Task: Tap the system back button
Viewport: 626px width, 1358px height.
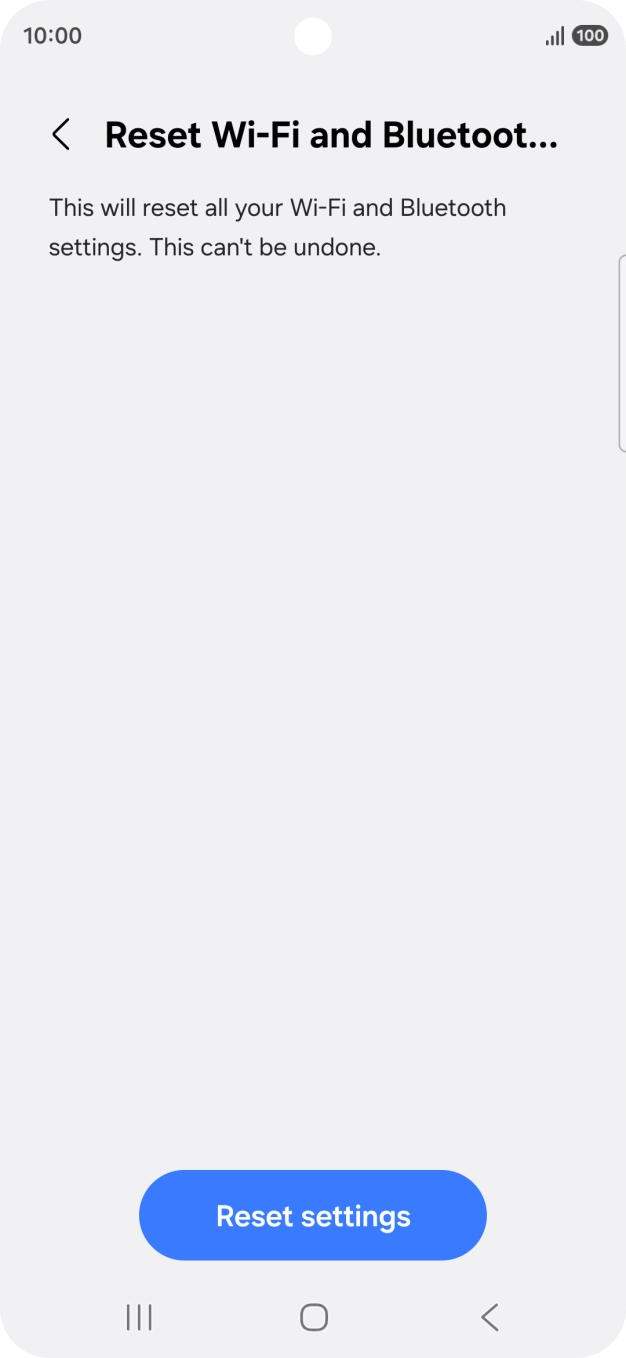Action: pos(489,1317)
